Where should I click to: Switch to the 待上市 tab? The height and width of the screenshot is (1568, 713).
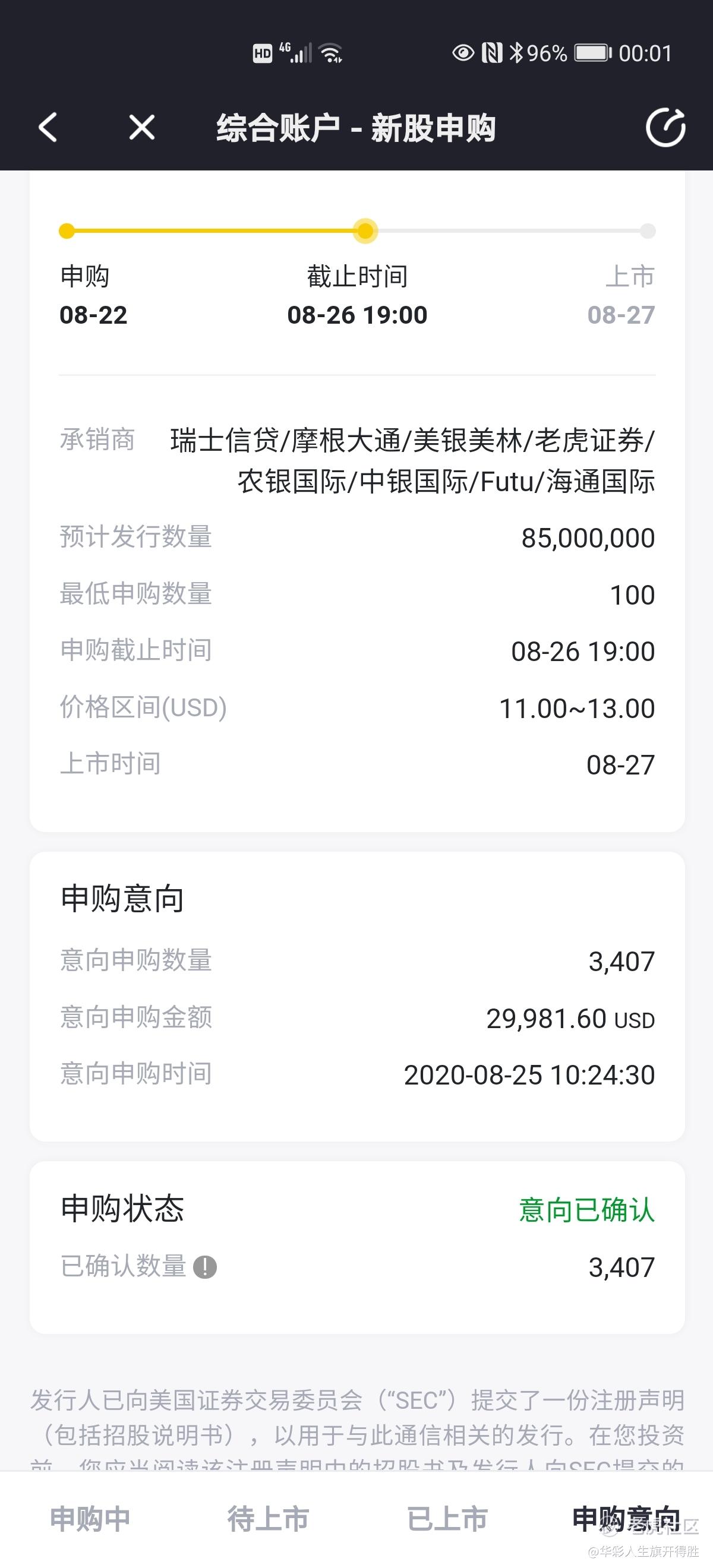pyautogui.click(x=268, y=1519)
